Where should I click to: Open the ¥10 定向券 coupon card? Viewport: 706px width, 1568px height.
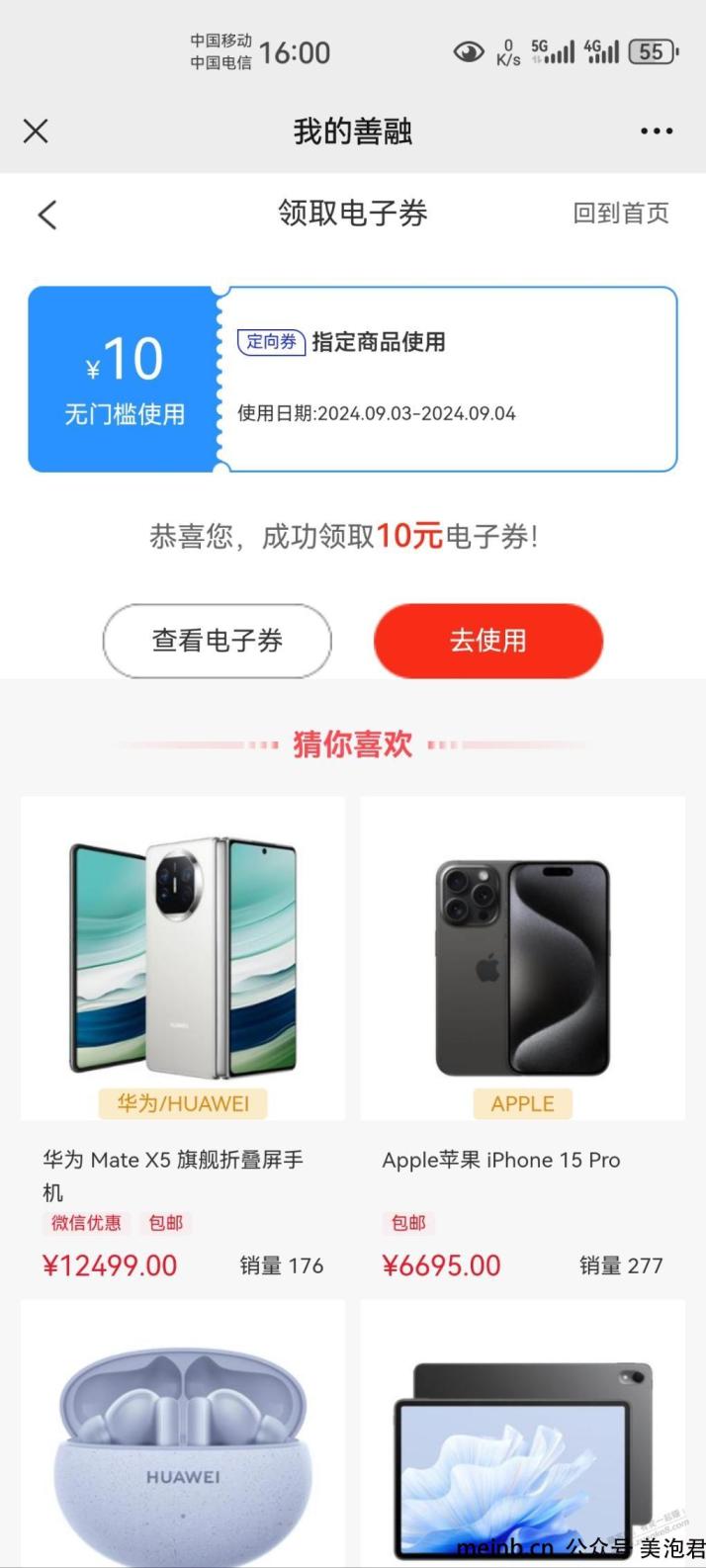pos(352,379)
